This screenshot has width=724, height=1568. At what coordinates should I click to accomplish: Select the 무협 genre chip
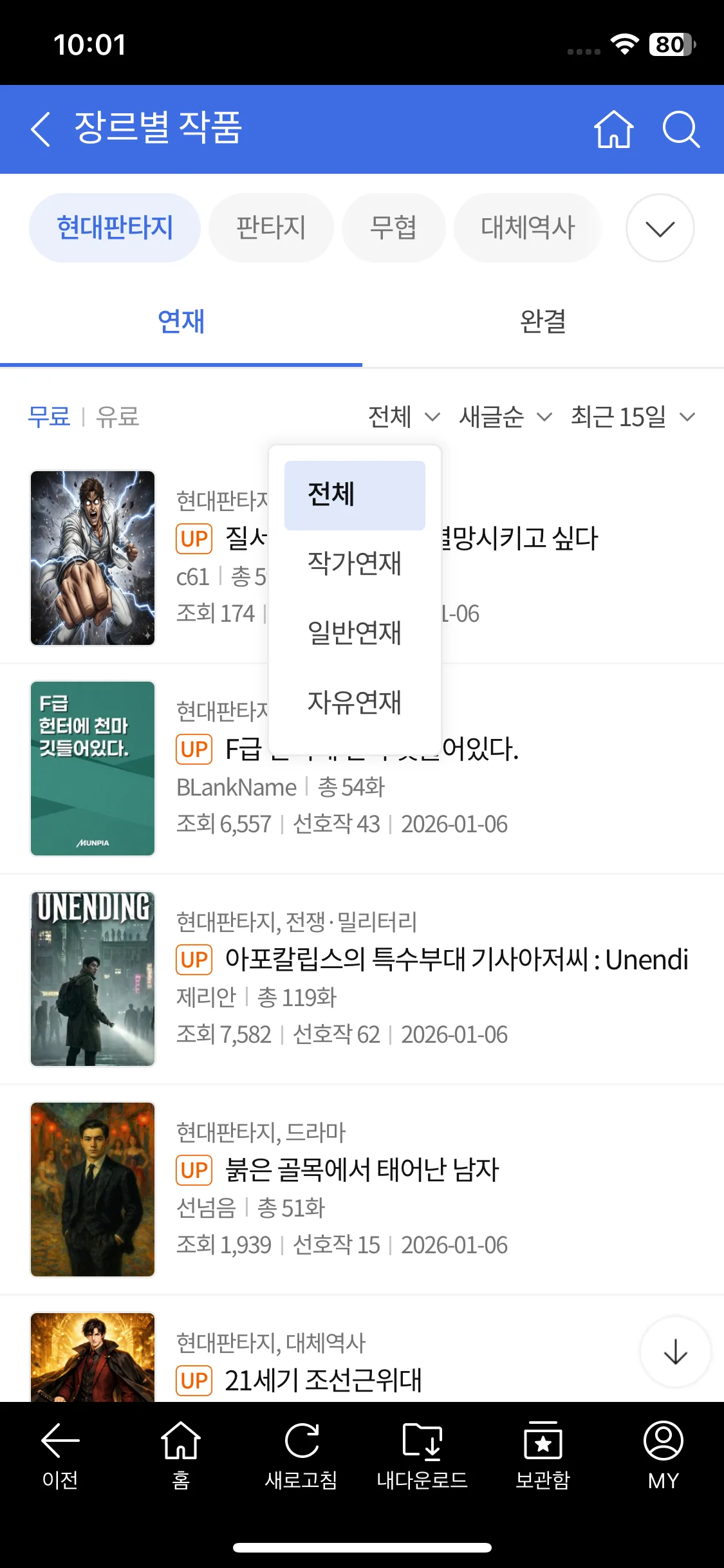[x=393, y=228]
